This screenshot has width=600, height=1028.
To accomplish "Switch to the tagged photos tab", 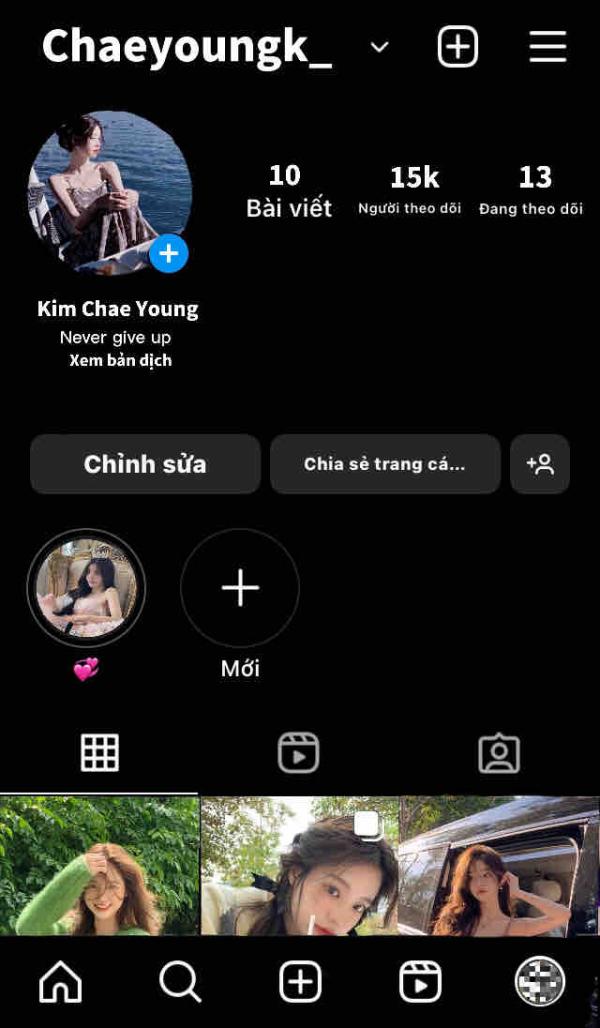I will click(499, 753).
